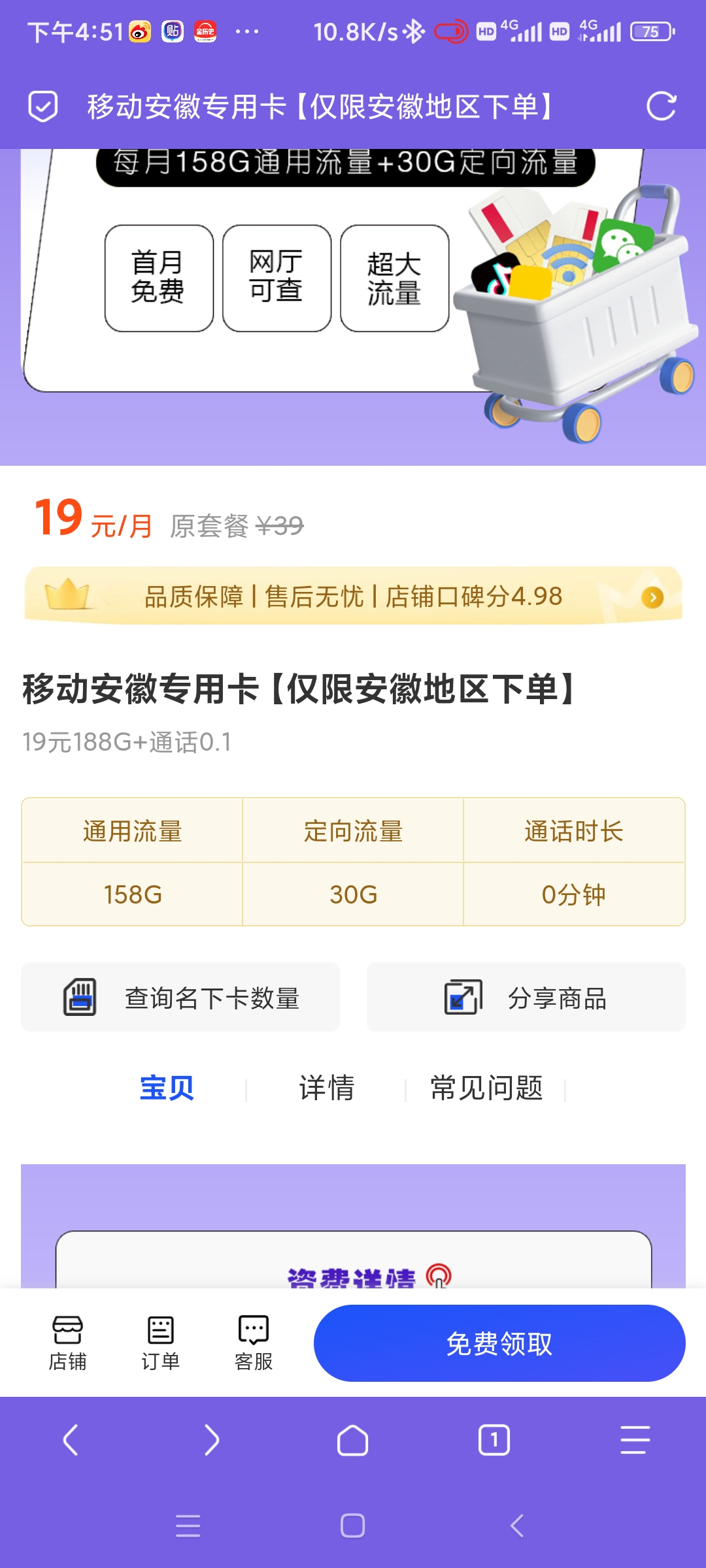This screenshot has height=1568, width=706.
Task: Open the browser tabs switcher
Action: pyautogui.click(x=494, y=1440)
